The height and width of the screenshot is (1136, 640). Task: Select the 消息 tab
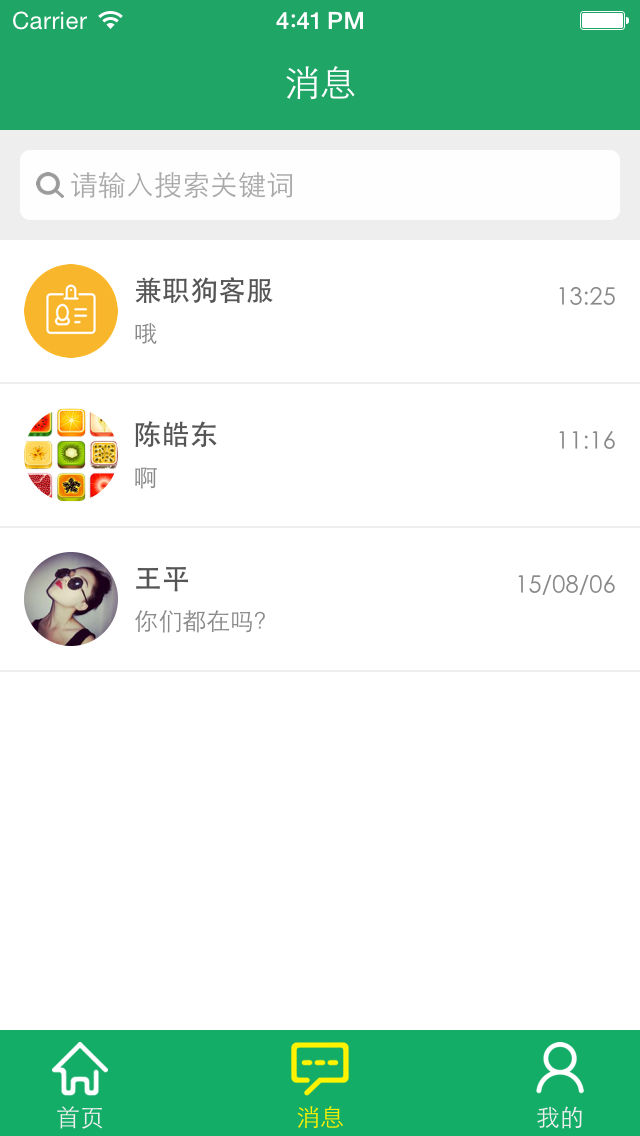(x=320, y=1084)
